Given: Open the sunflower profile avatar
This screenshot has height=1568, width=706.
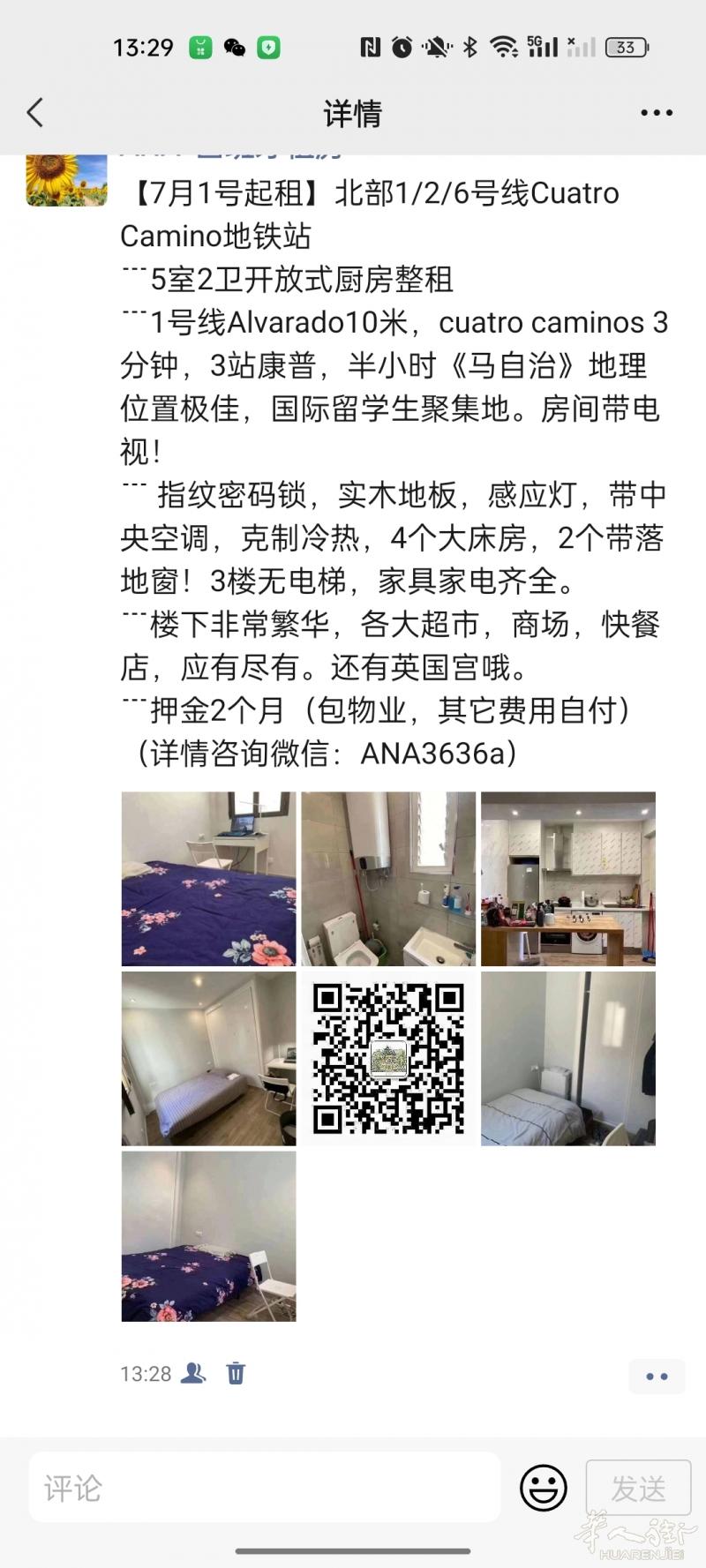Looking at the screenshot, I should coord(66,180).
